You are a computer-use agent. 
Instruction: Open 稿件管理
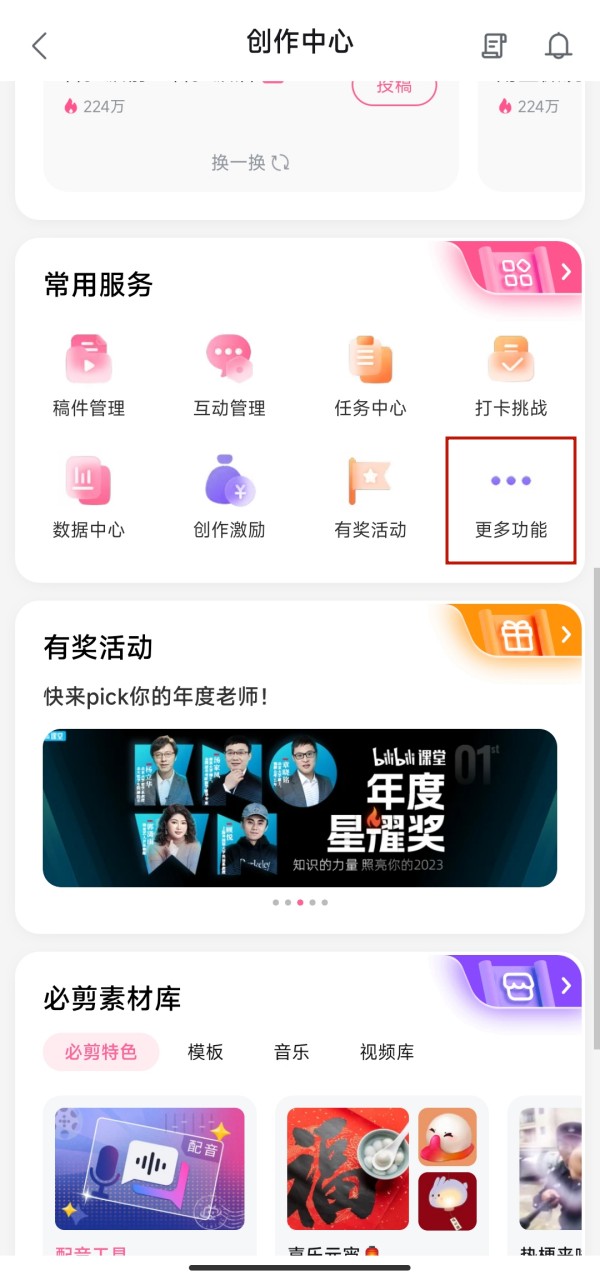[x=89, y=376]
